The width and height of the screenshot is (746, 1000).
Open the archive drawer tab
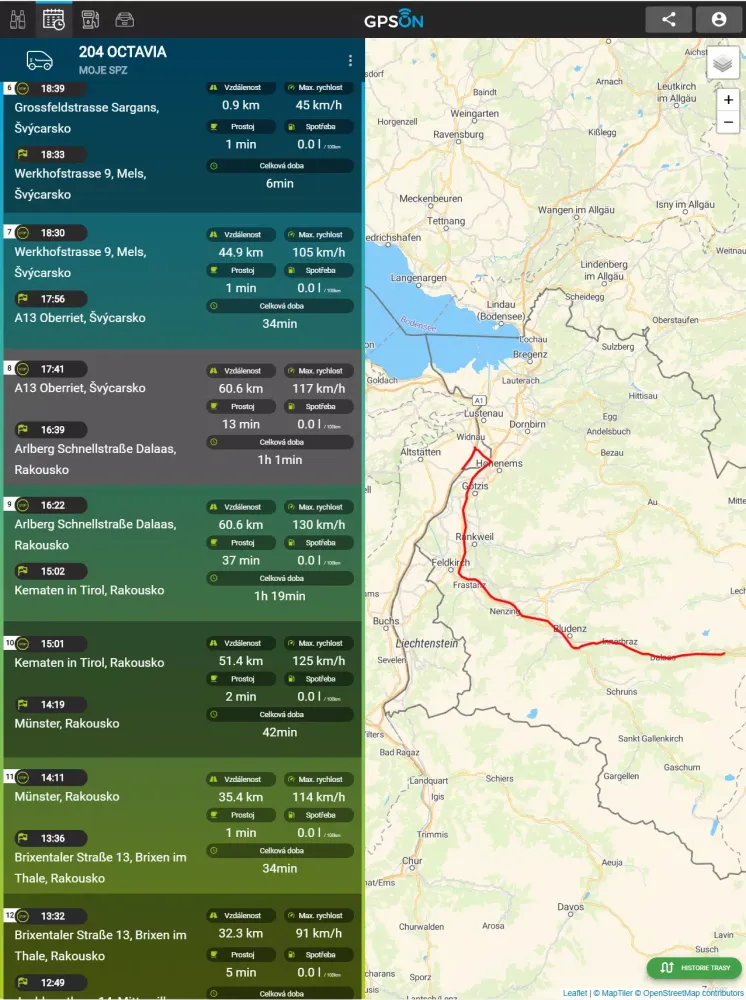[125, 18]
